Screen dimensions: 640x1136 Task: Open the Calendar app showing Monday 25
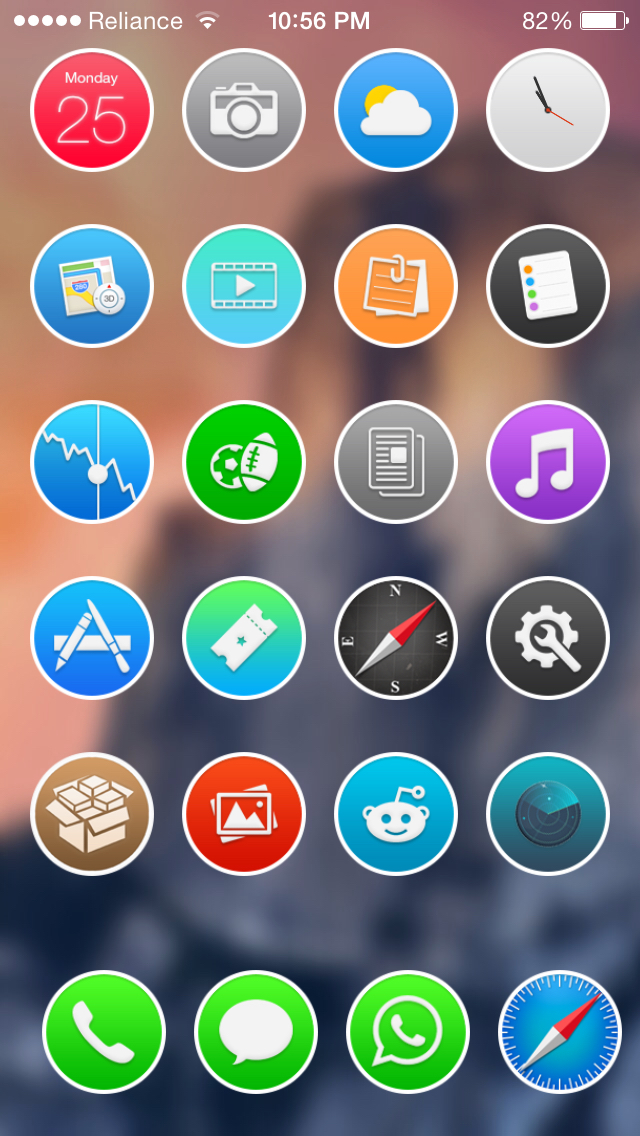(x=92, y=110)
